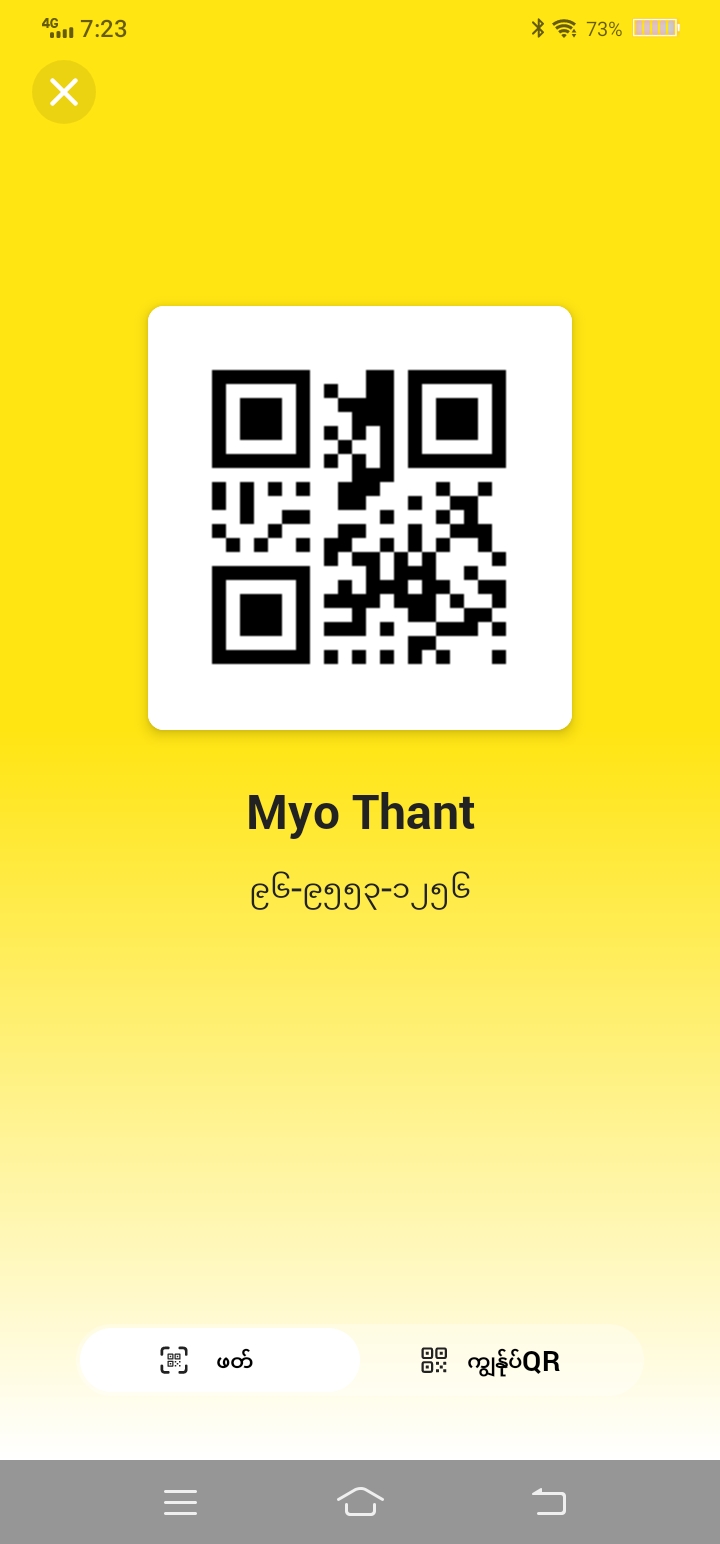
Task: Close the QR code screen
Action: pyautogui.click(x=64, y=92)
